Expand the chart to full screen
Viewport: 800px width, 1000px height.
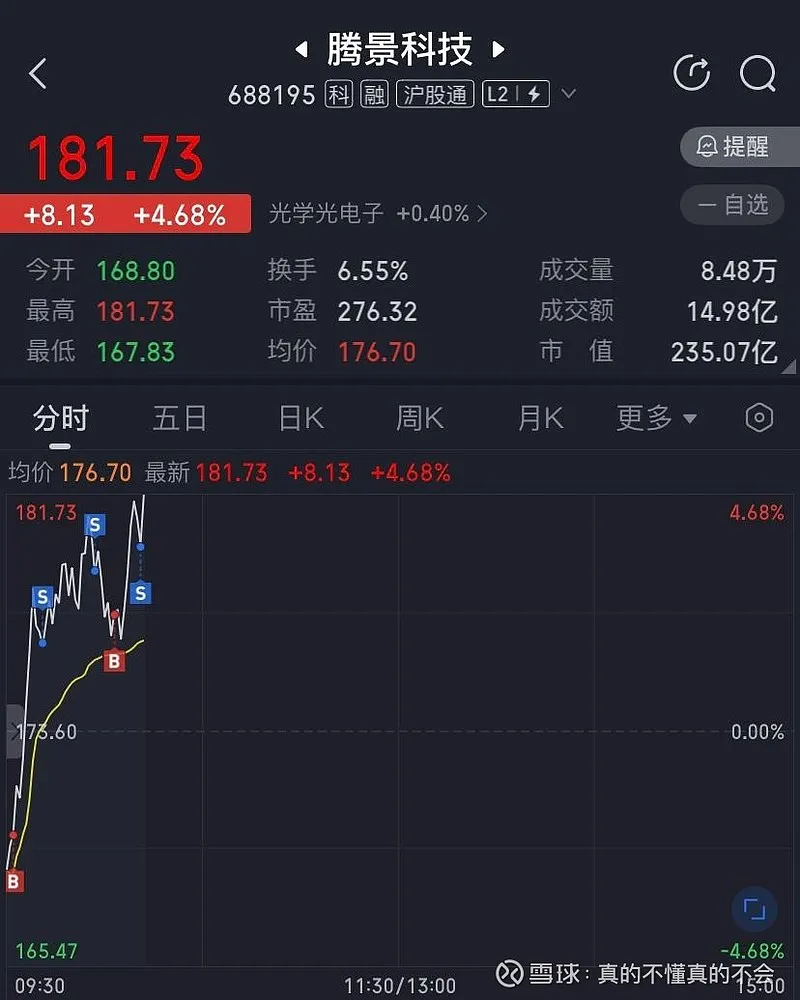[x=755, y=910]
